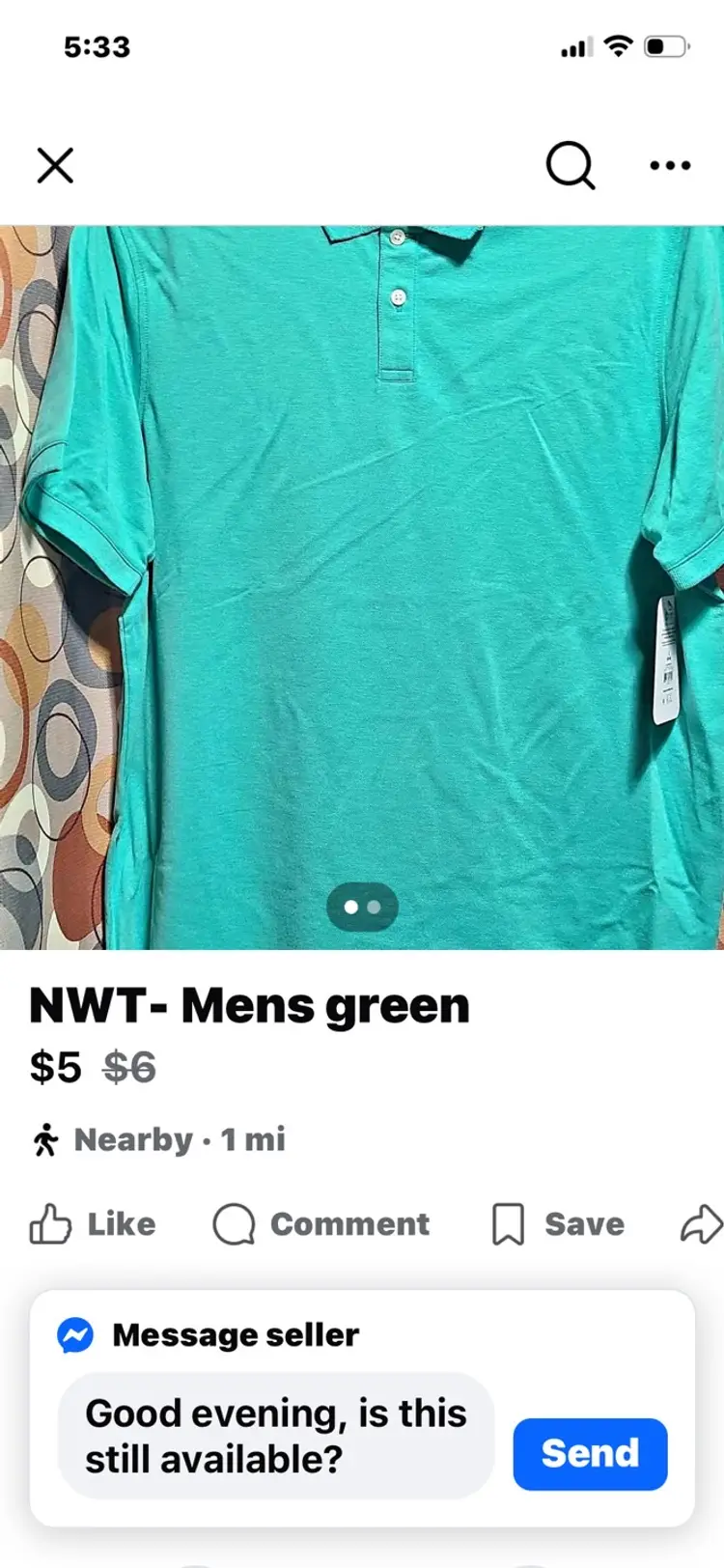Save the listing with the bookmark
This screenshot has height=1568, width=724.
coord(558,1223)
